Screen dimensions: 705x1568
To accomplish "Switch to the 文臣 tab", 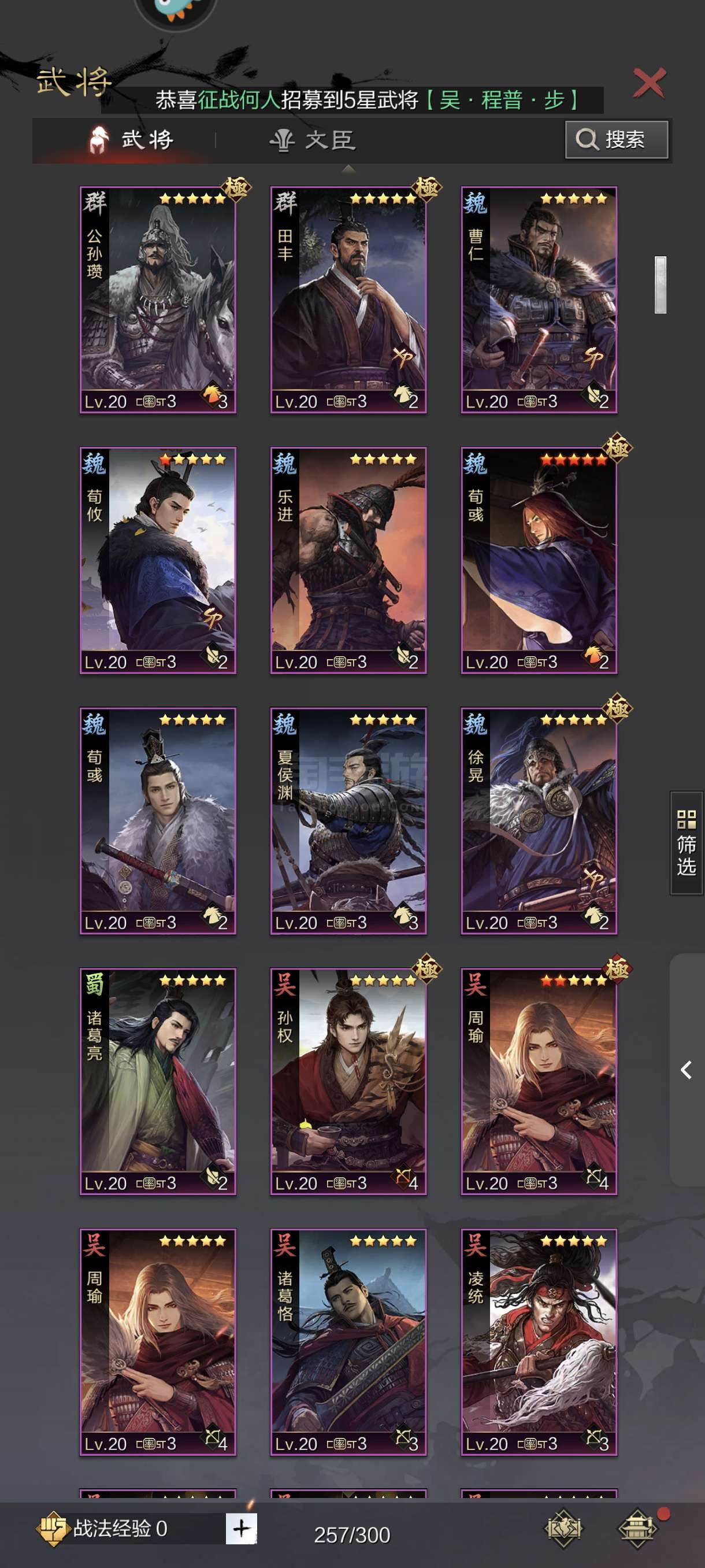I will [313, 140].
